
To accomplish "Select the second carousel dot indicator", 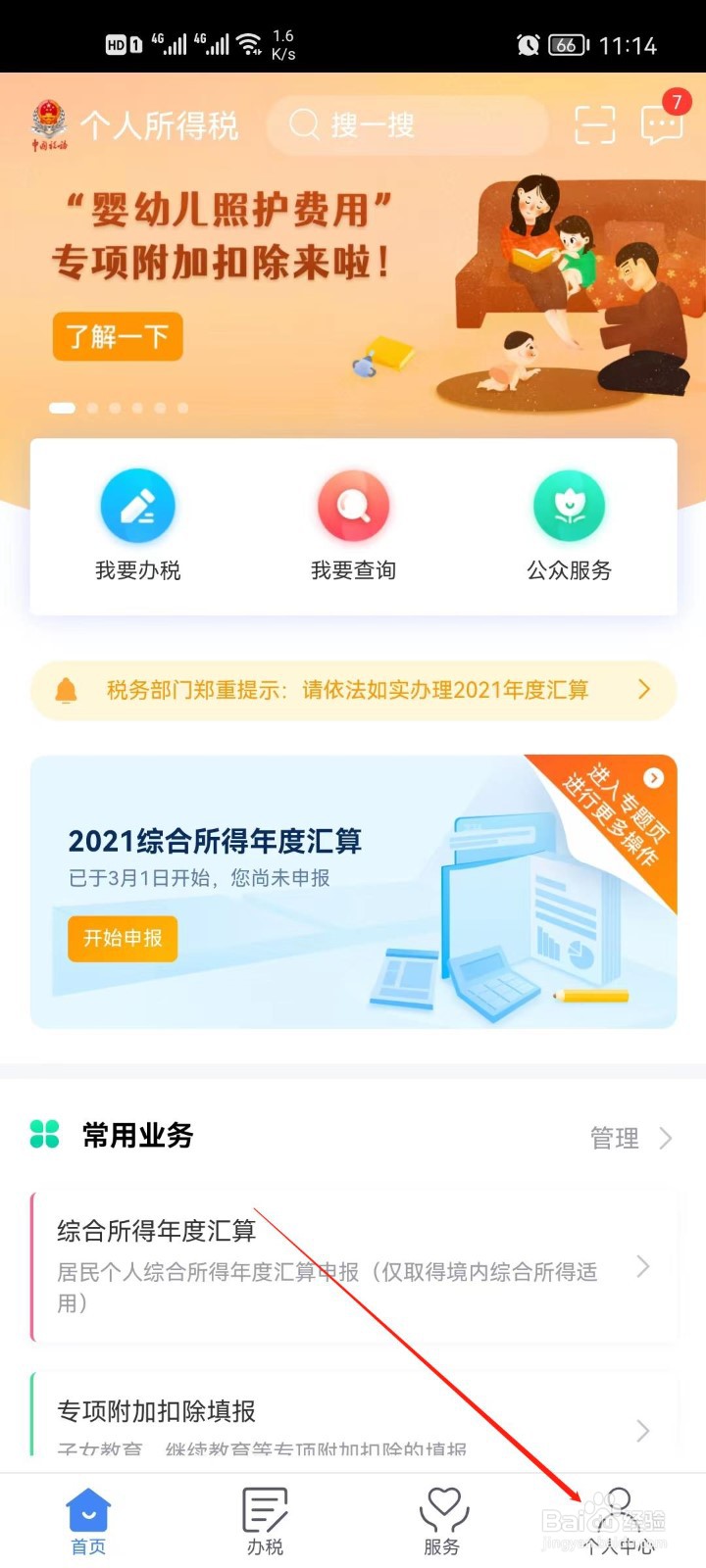I will point(94,409).
